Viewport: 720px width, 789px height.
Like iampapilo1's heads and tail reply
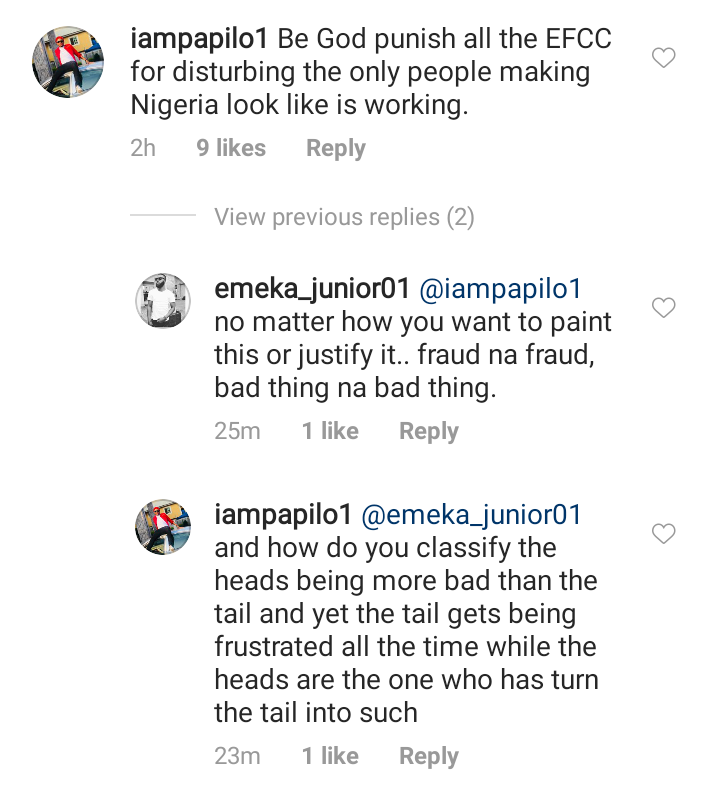click(664, 534)
